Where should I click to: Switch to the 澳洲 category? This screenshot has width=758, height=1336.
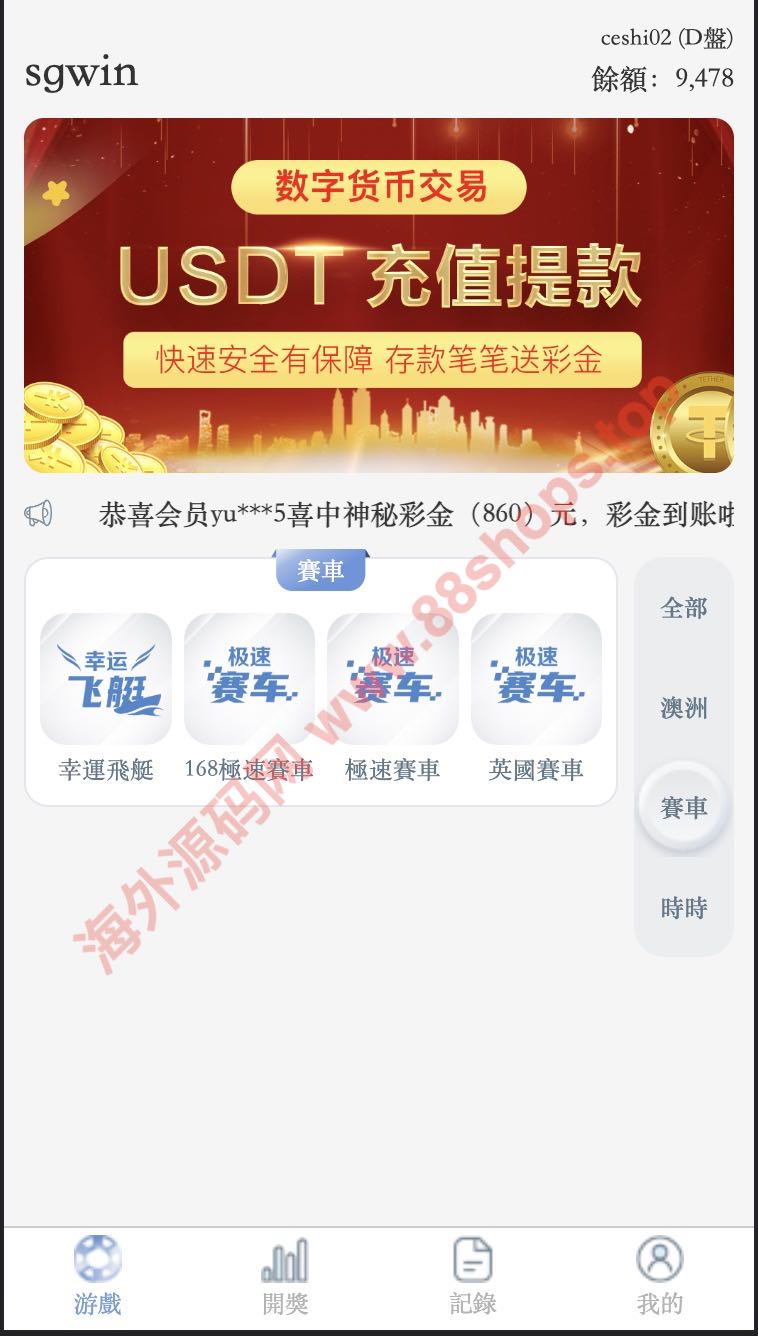(684, 708)
